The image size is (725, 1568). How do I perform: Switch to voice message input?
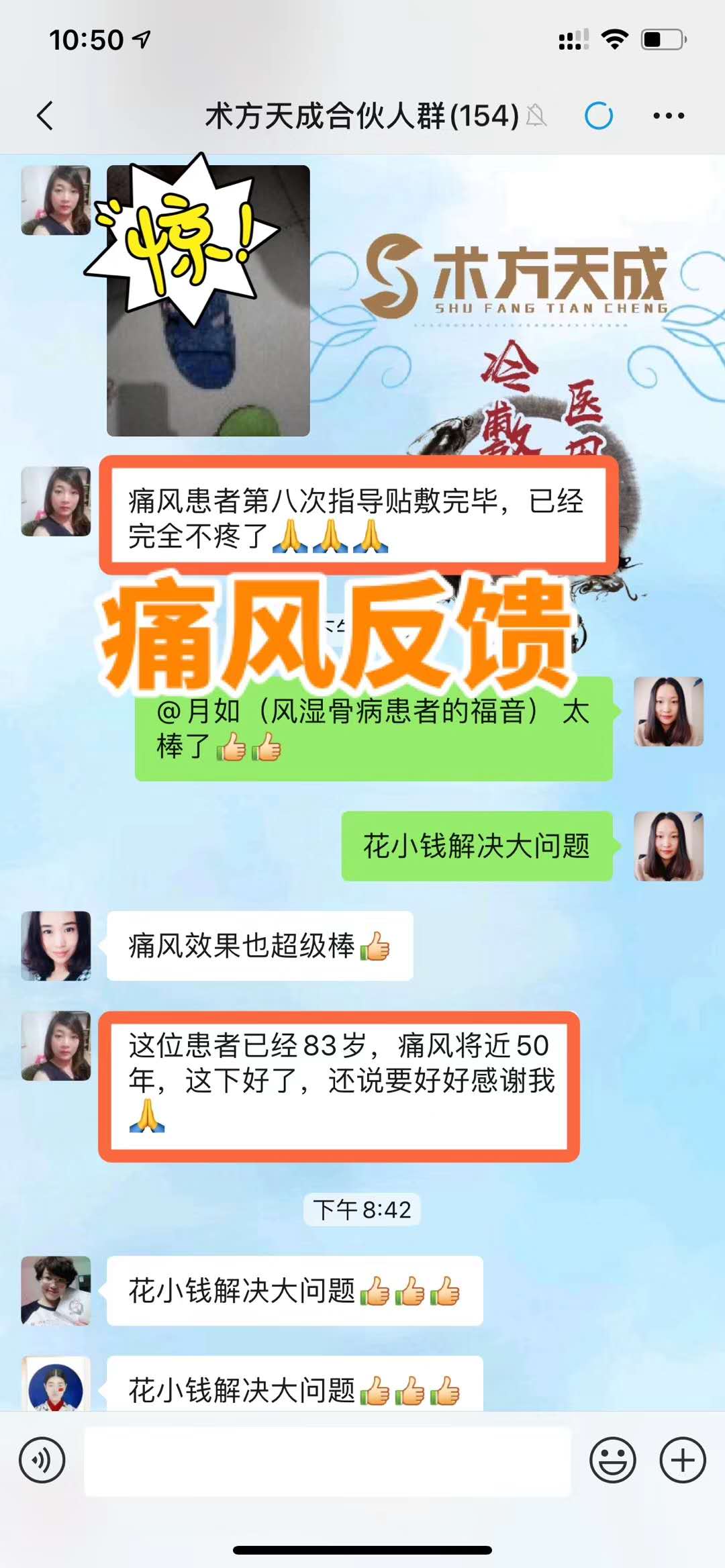(x=42, y=1460)
